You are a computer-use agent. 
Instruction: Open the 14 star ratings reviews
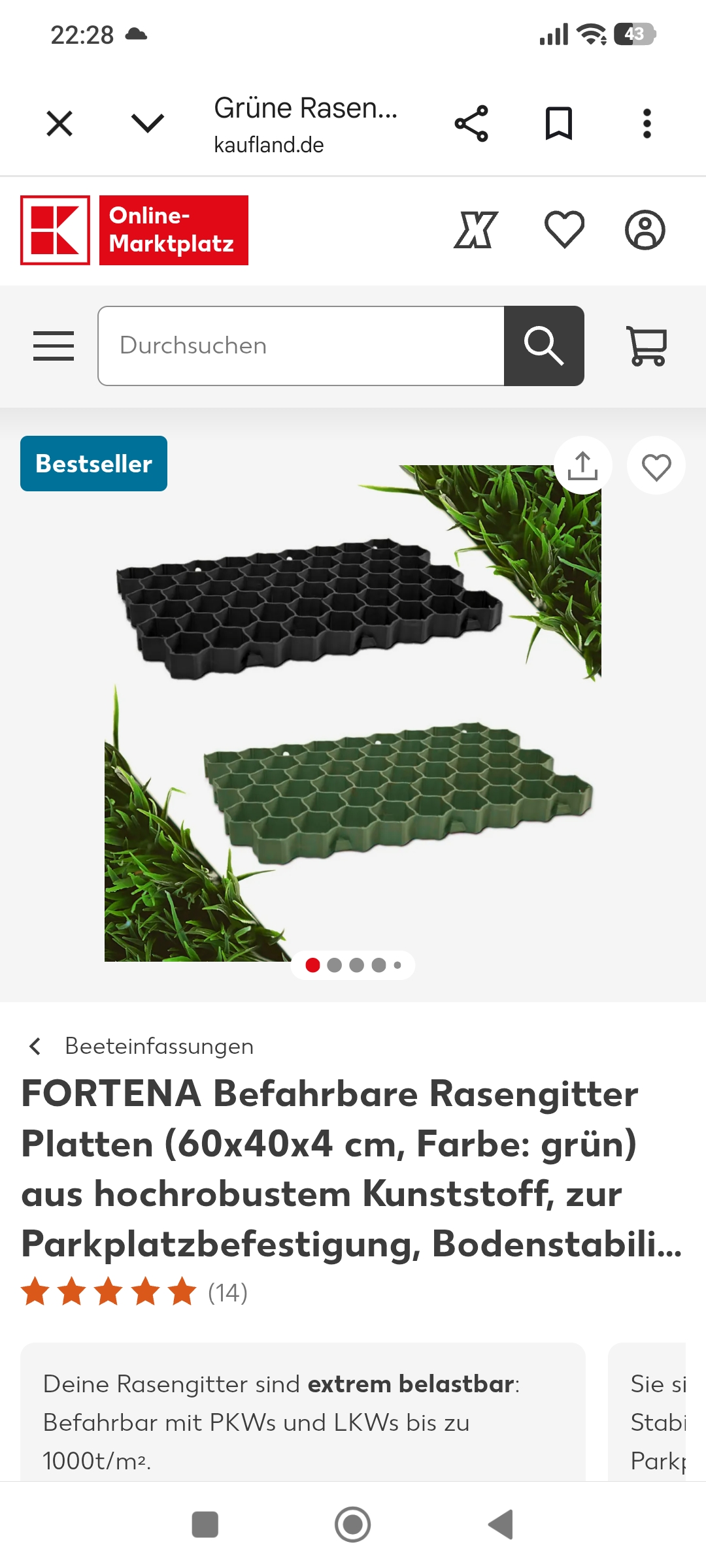click(134, 1292)
